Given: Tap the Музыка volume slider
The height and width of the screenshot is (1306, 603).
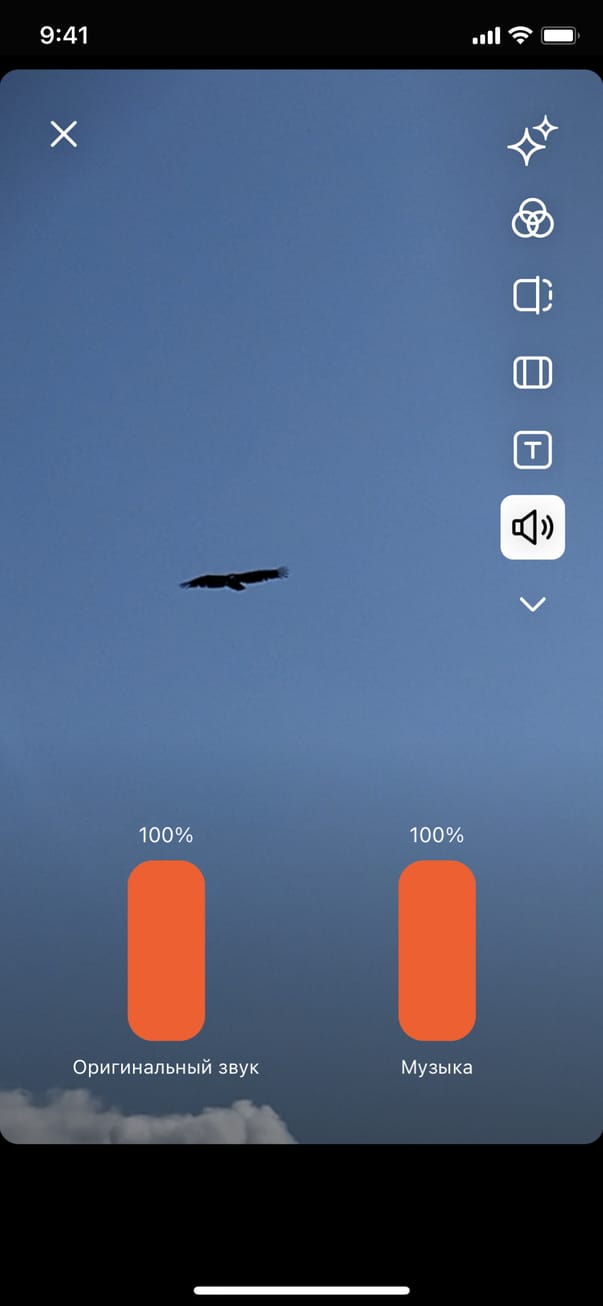Looking at the screenshot, I should [x=437, y=950].
